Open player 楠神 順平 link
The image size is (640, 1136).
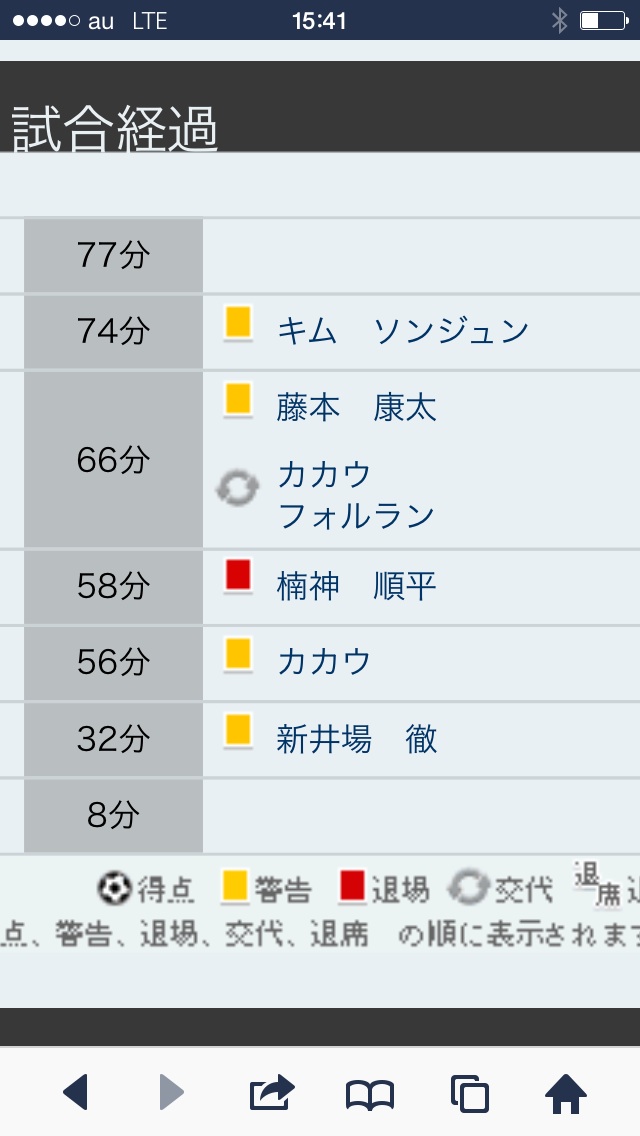(356, 586)
